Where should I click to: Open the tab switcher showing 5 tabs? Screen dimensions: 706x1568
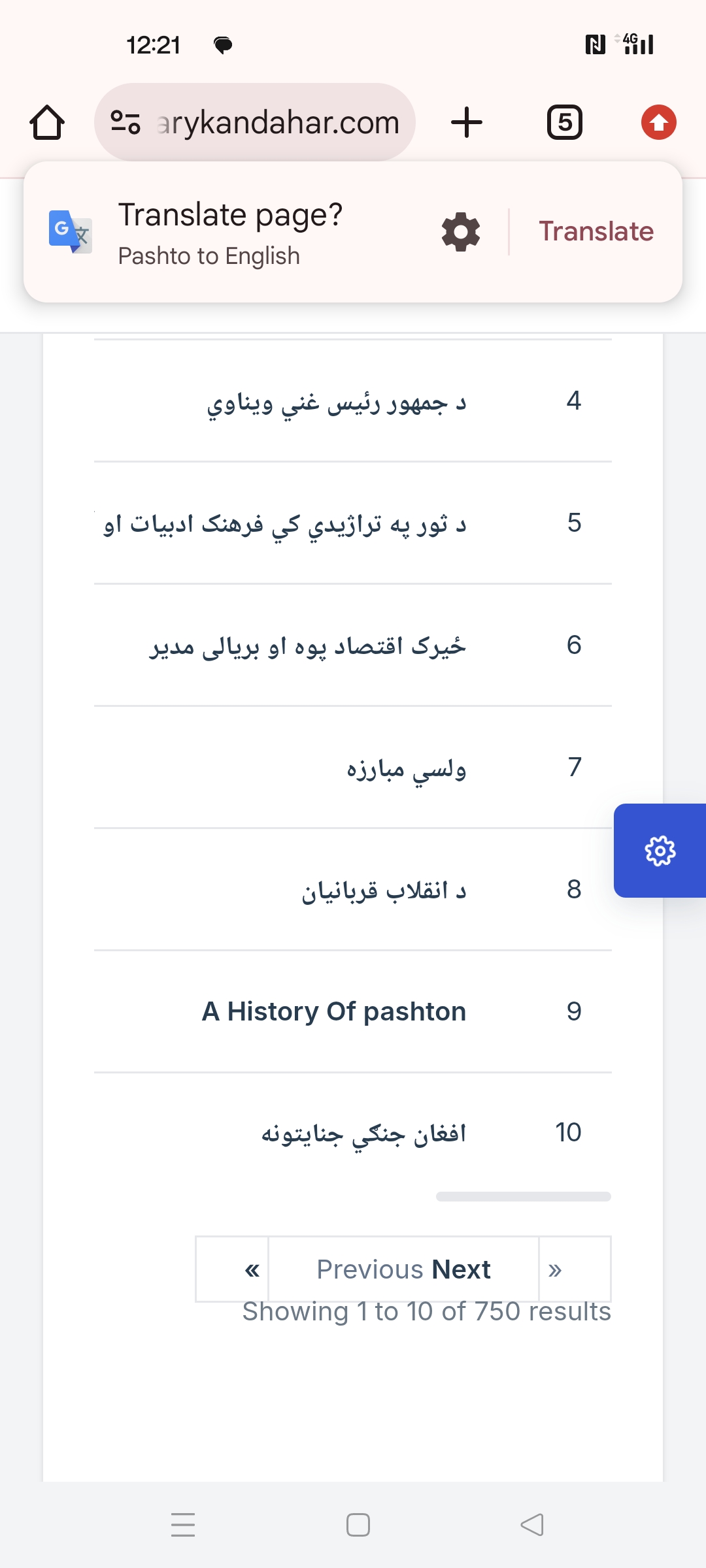pos(565,122)
